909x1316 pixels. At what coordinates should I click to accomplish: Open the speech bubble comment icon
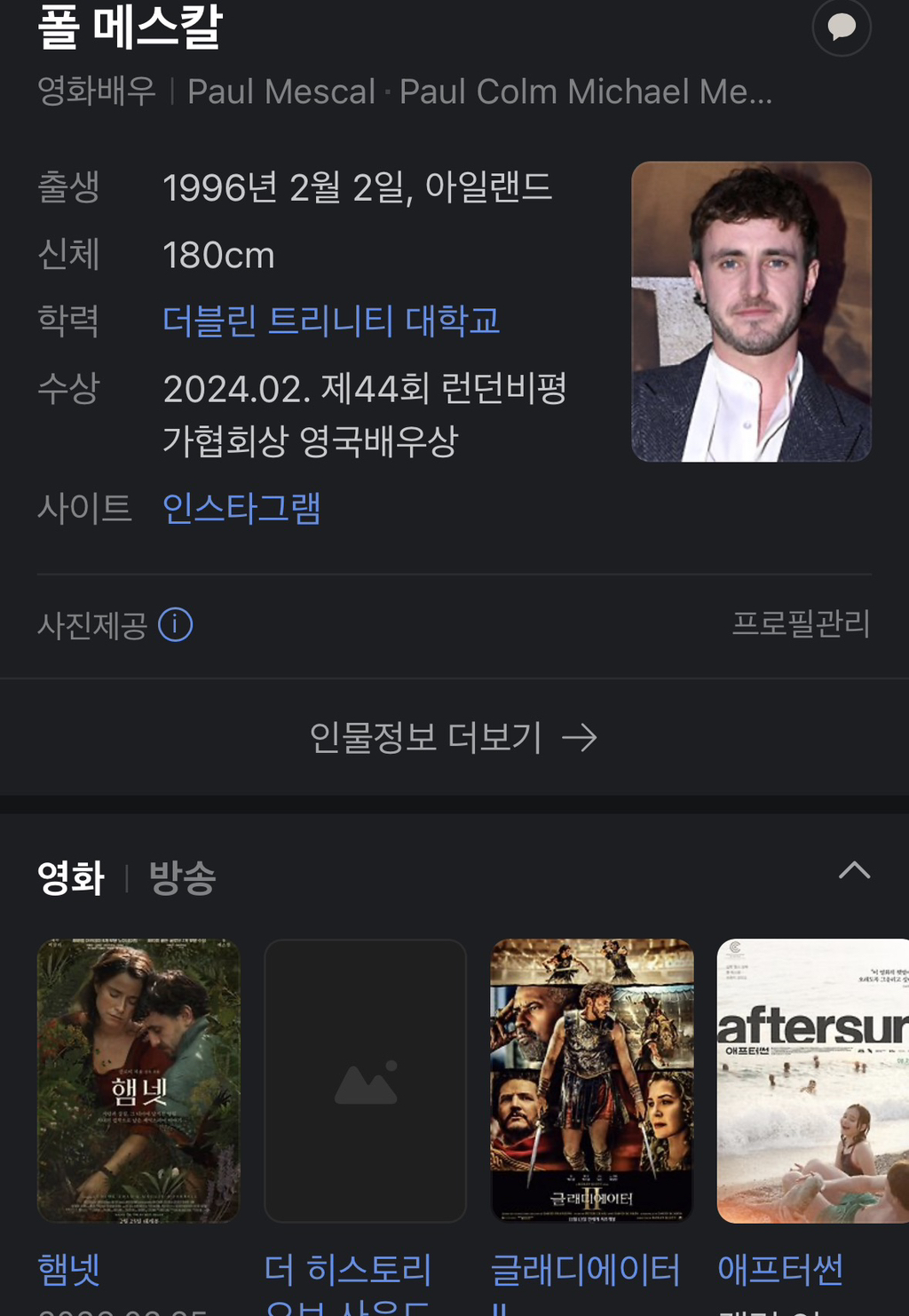point(841,28)
